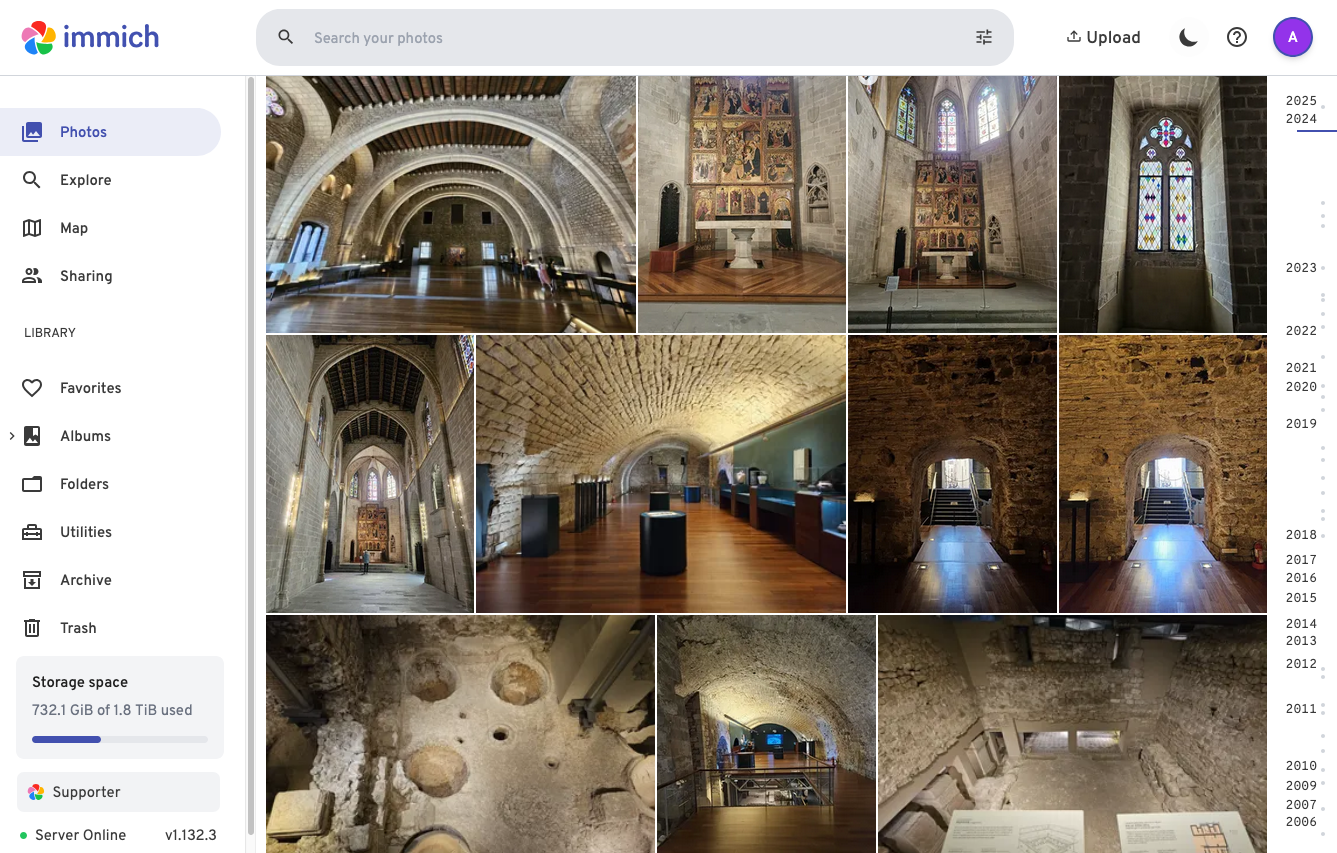This screenshot has width=1337, height=853.
Task: Jump to 2018 on the timeline
Action: (x=1301, y=535)
